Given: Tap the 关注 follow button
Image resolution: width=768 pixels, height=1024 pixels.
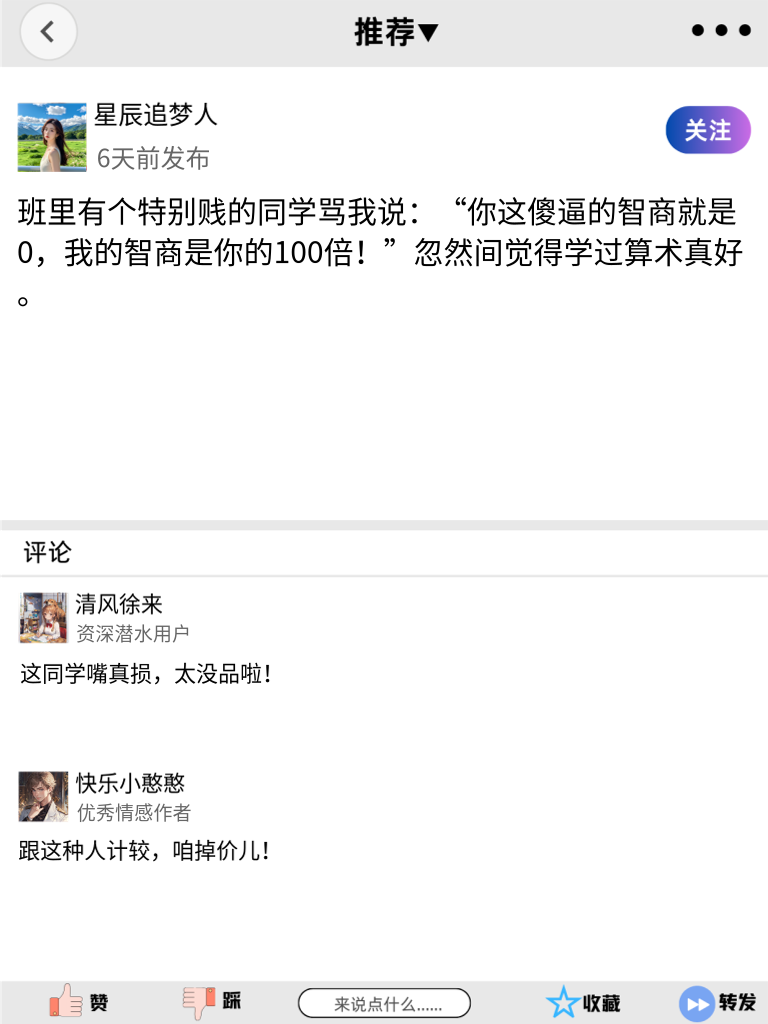Looking at the screenshot, I should (707, 130).
